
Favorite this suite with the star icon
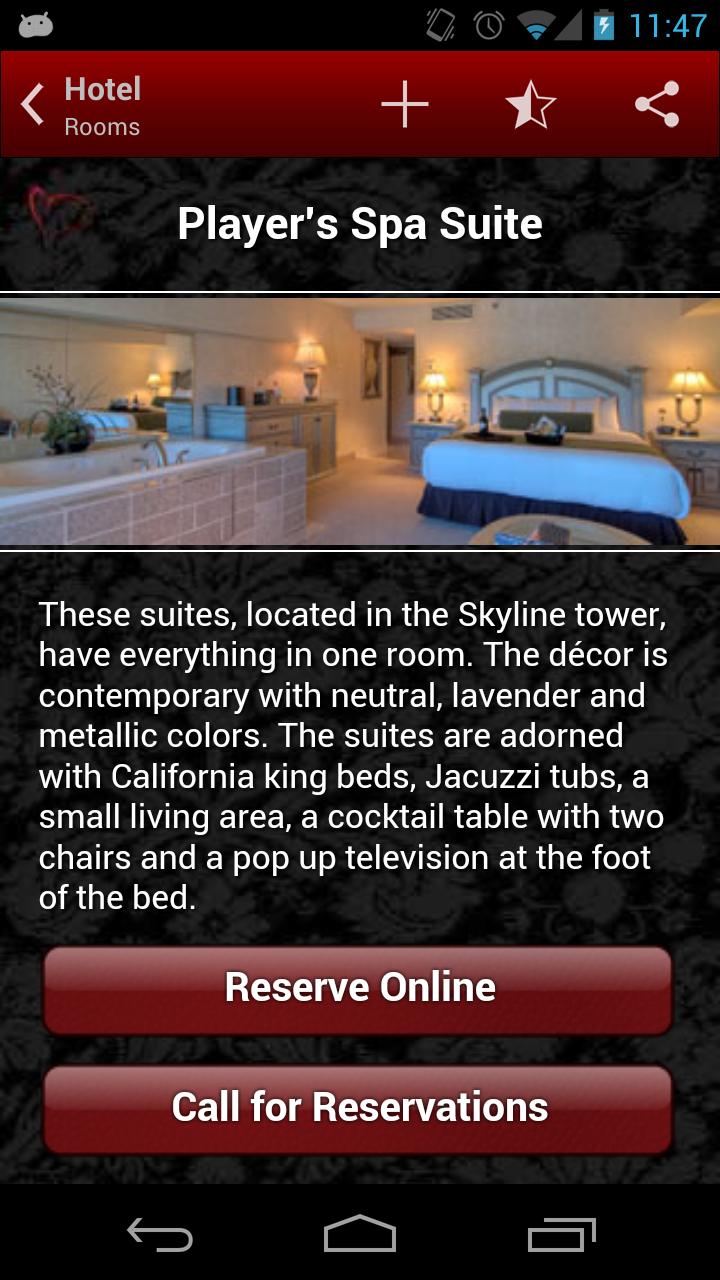coord(531,105)
